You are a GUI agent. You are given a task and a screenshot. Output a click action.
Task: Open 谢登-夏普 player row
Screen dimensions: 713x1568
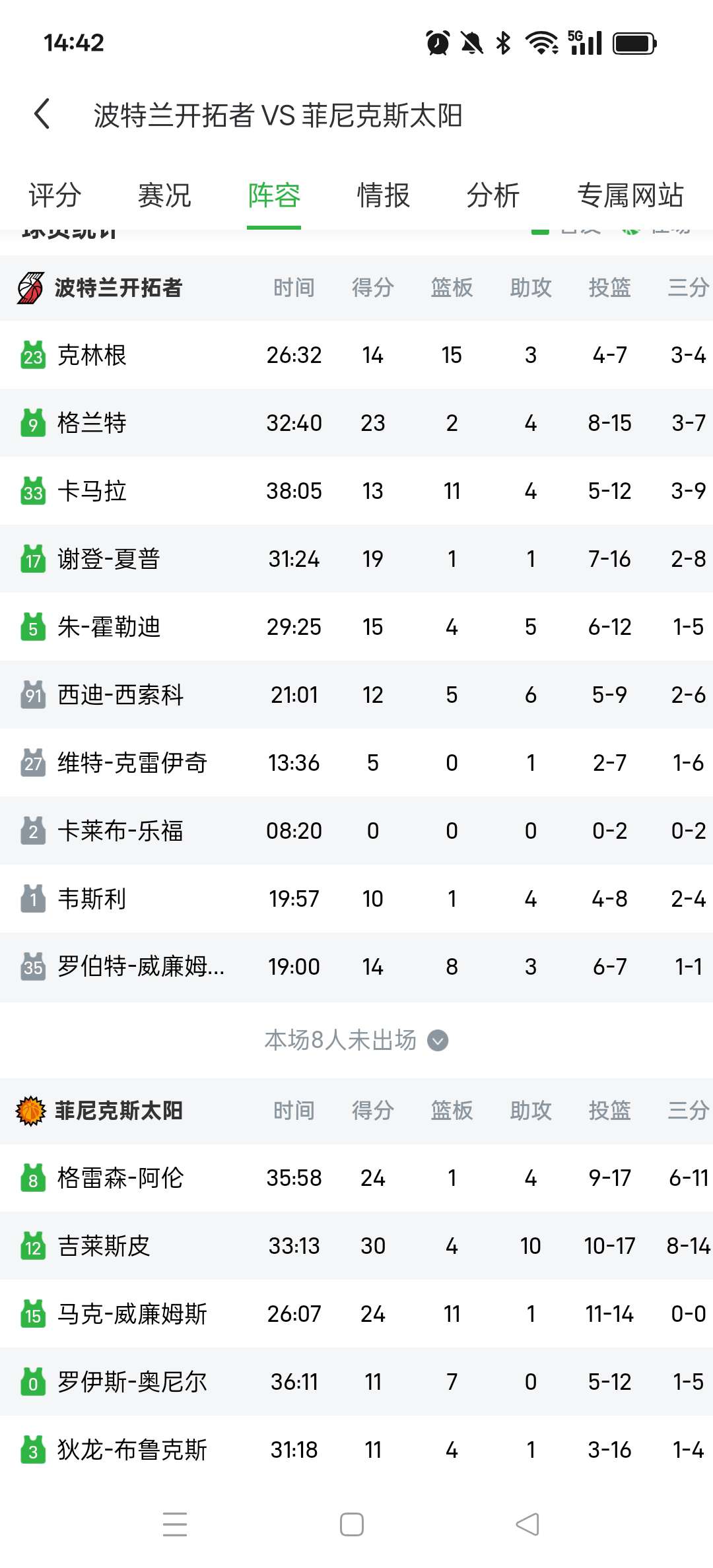(109, 559)
